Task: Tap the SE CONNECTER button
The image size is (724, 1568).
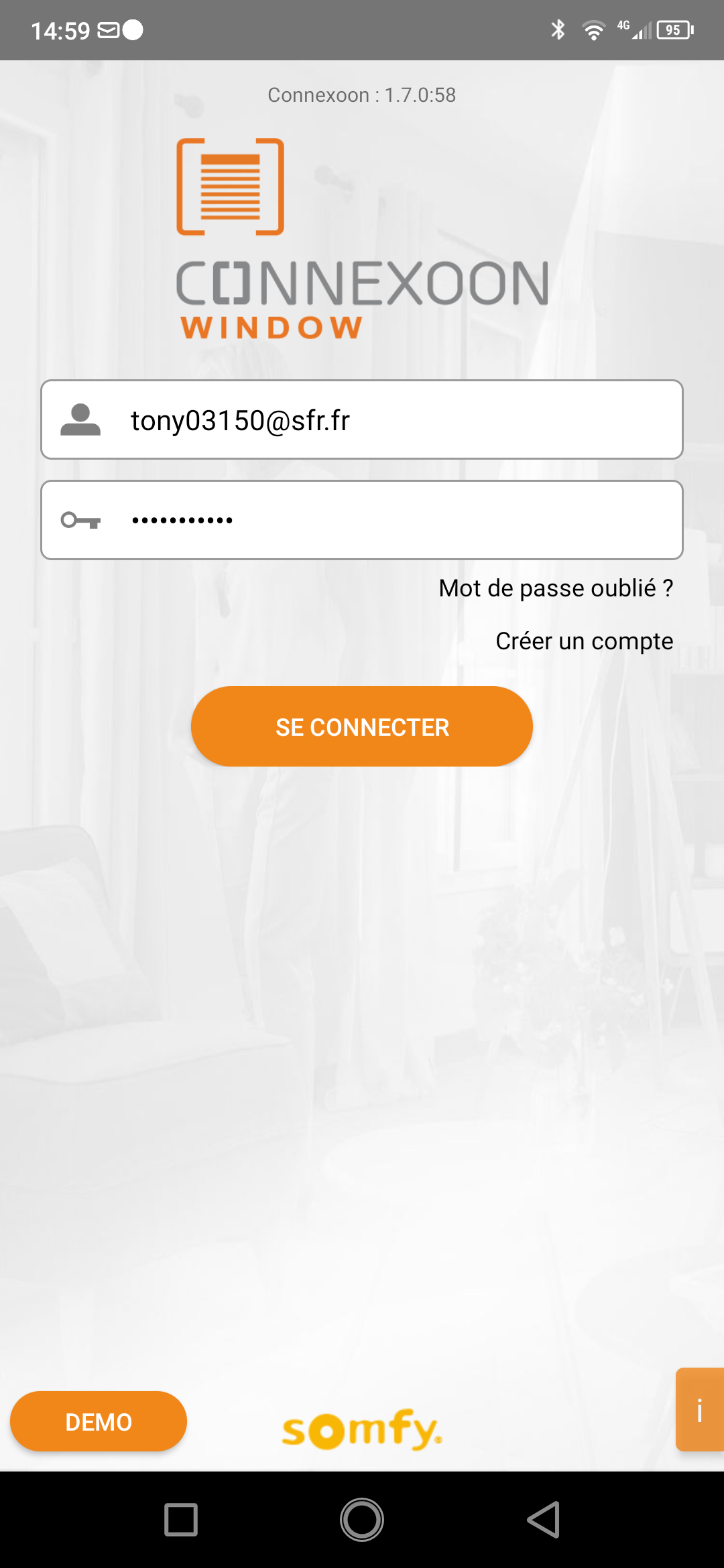Action: click(362, 726)
